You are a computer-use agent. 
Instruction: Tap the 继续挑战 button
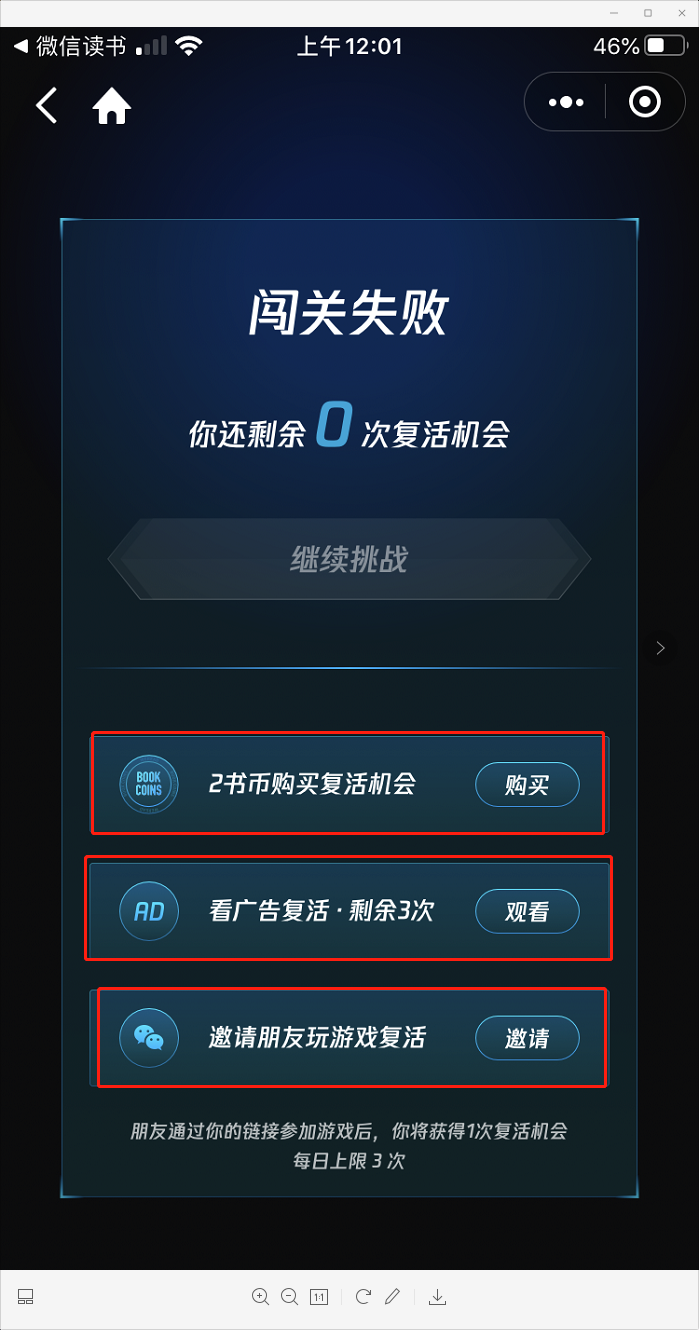coord(349,559)
